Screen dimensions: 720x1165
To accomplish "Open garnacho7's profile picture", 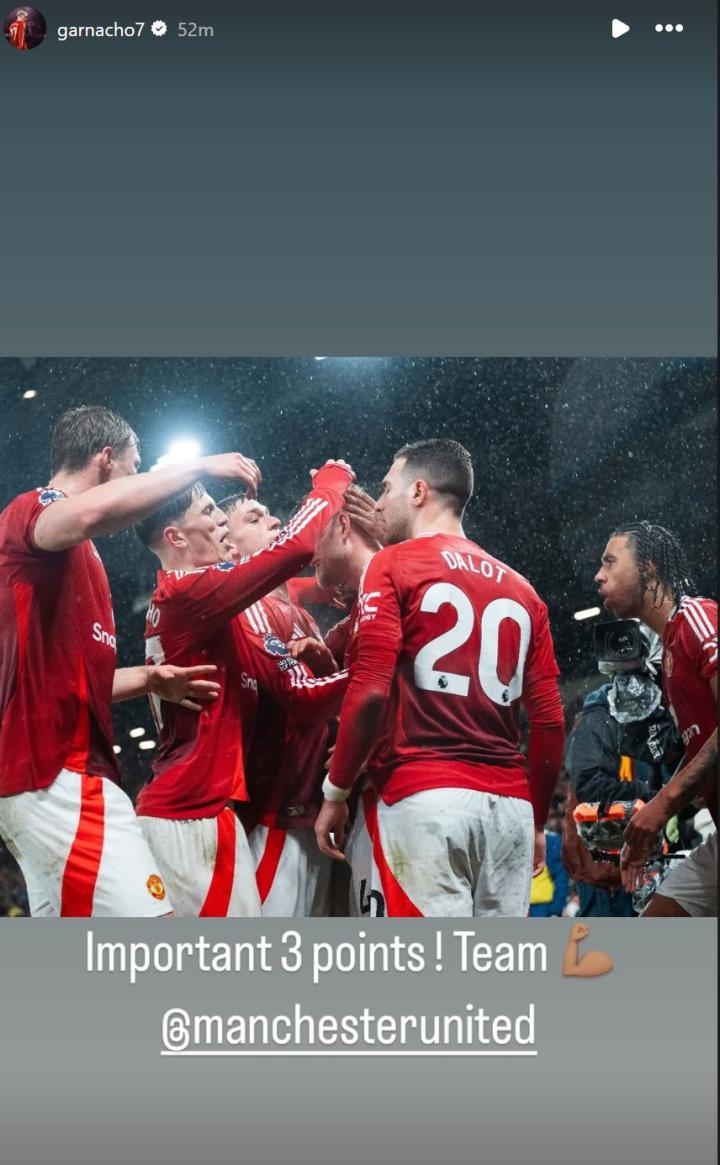I will pos(24,28).
